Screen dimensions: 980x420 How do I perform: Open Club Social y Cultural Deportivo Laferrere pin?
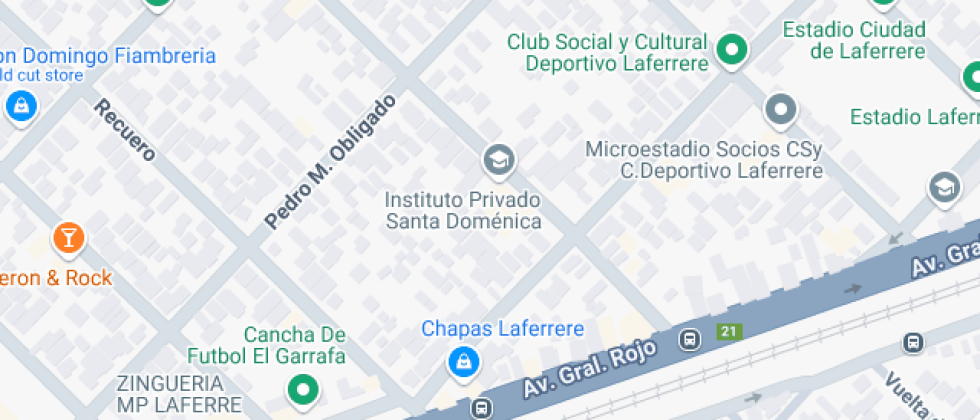(733, 49)
